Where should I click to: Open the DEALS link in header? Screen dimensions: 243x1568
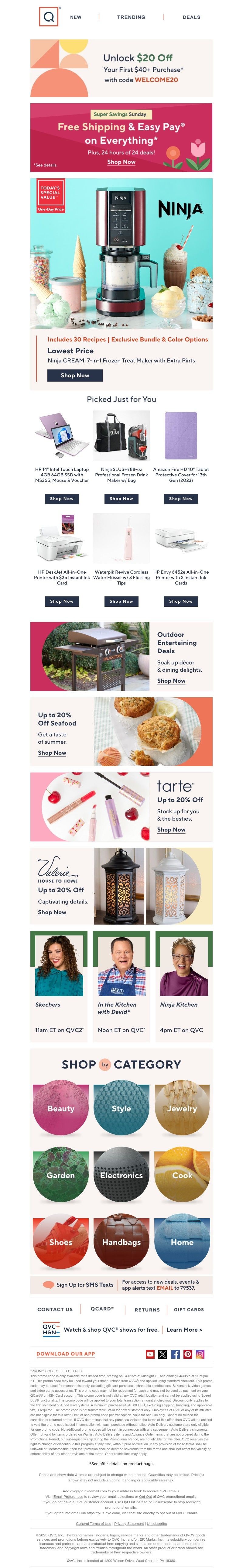[x=191, y=17]
